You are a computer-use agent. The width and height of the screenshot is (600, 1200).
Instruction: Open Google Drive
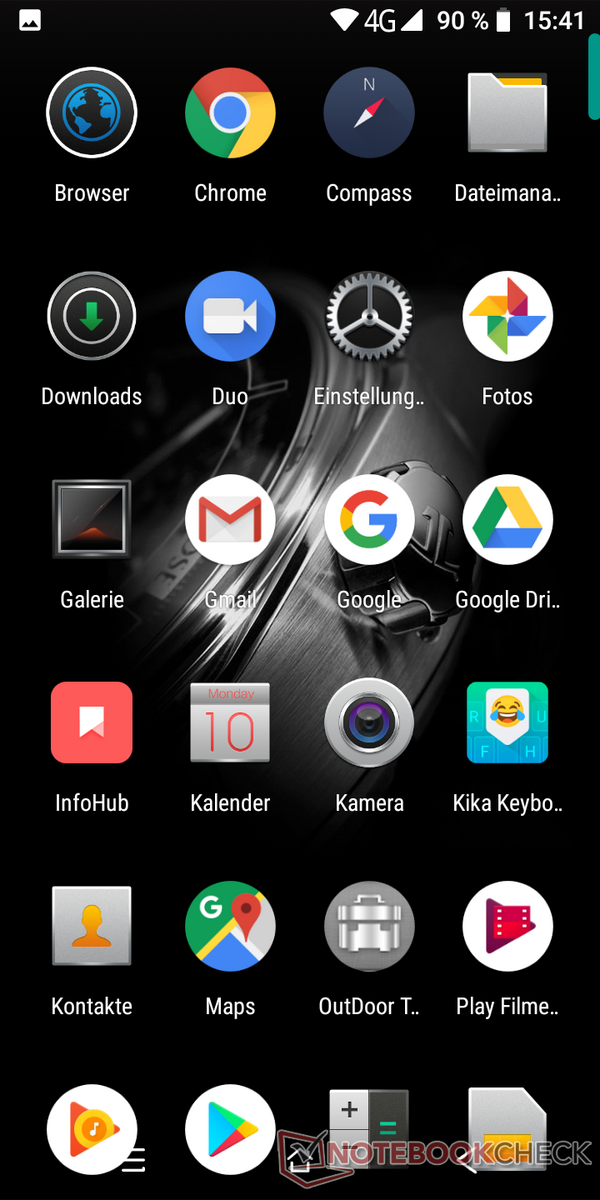pyautogui.click(x=507, y=519)
